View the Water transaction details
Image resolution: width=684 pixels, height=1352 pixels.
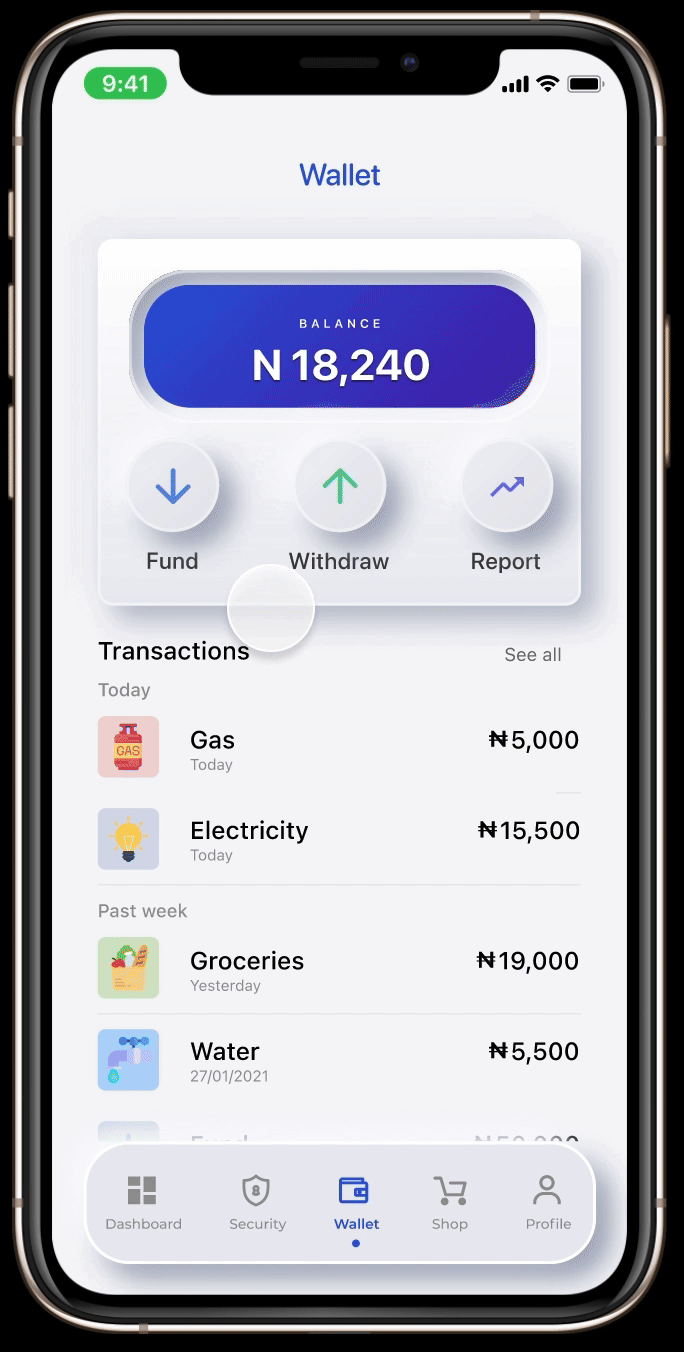(338, 1060)
